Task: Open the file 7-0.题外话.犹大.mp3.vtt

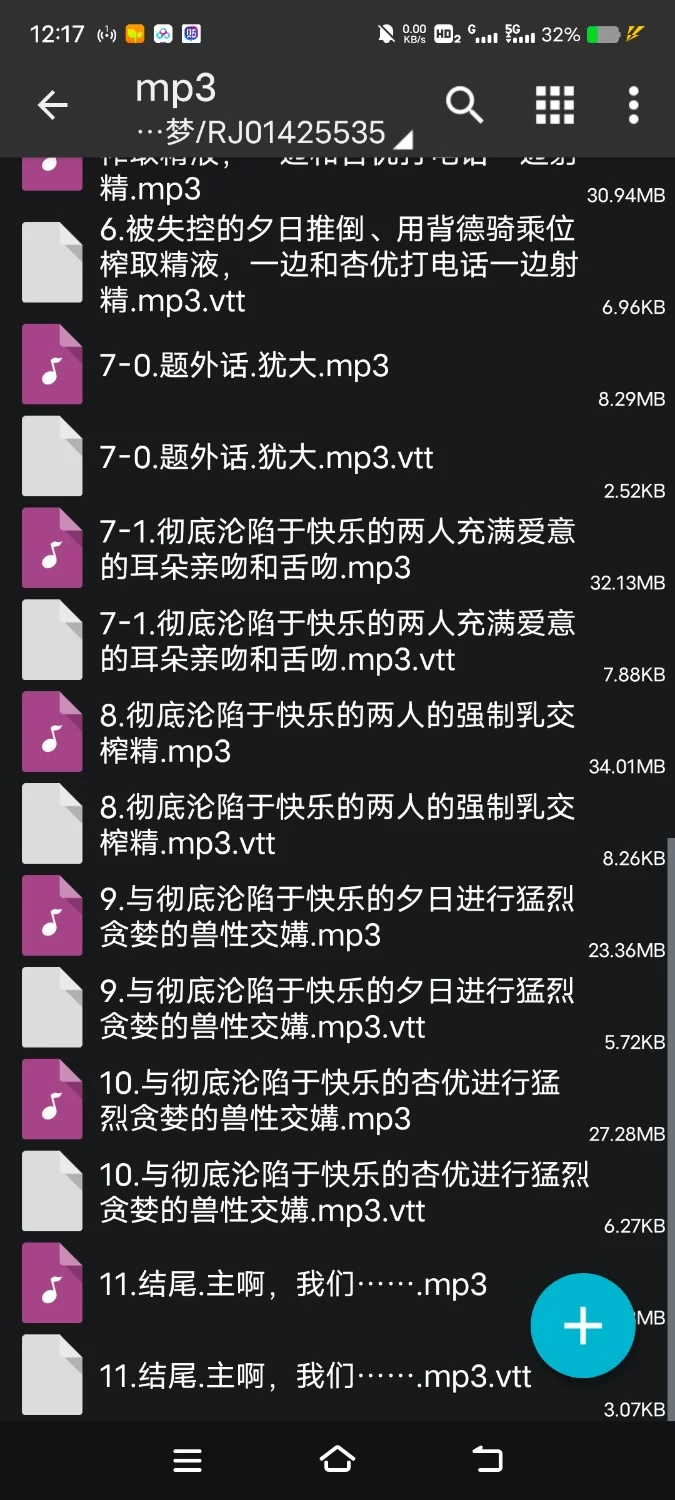Action: click(x=300, y=459)
